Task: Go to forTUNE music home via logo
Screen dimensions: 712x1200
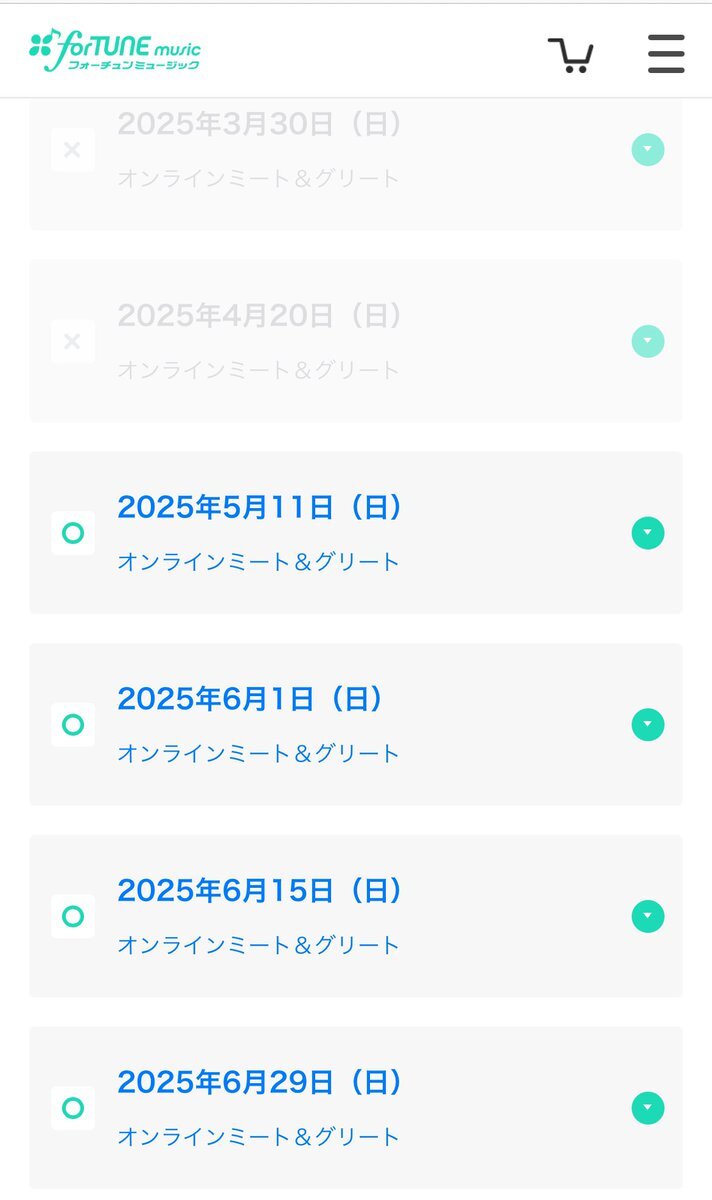Action: click(115, 50)
